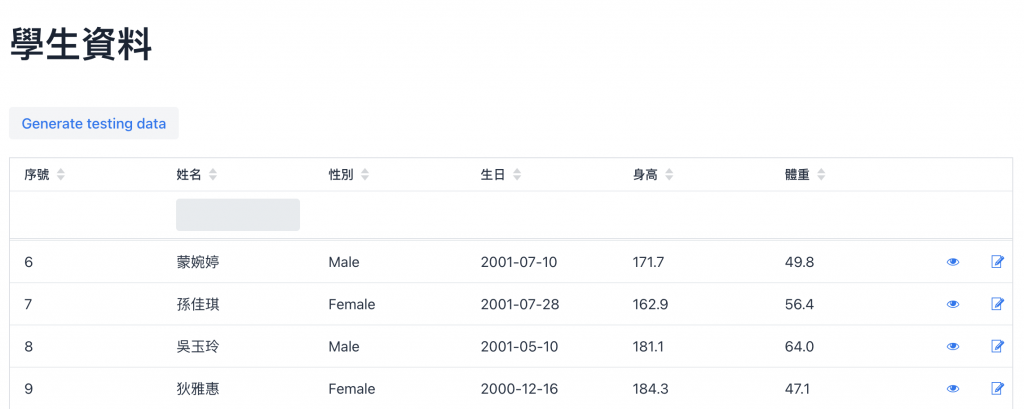The width and height of the screenshot is (1024, 409).
Task: View details of 孫佳琪
Action: 953,304
